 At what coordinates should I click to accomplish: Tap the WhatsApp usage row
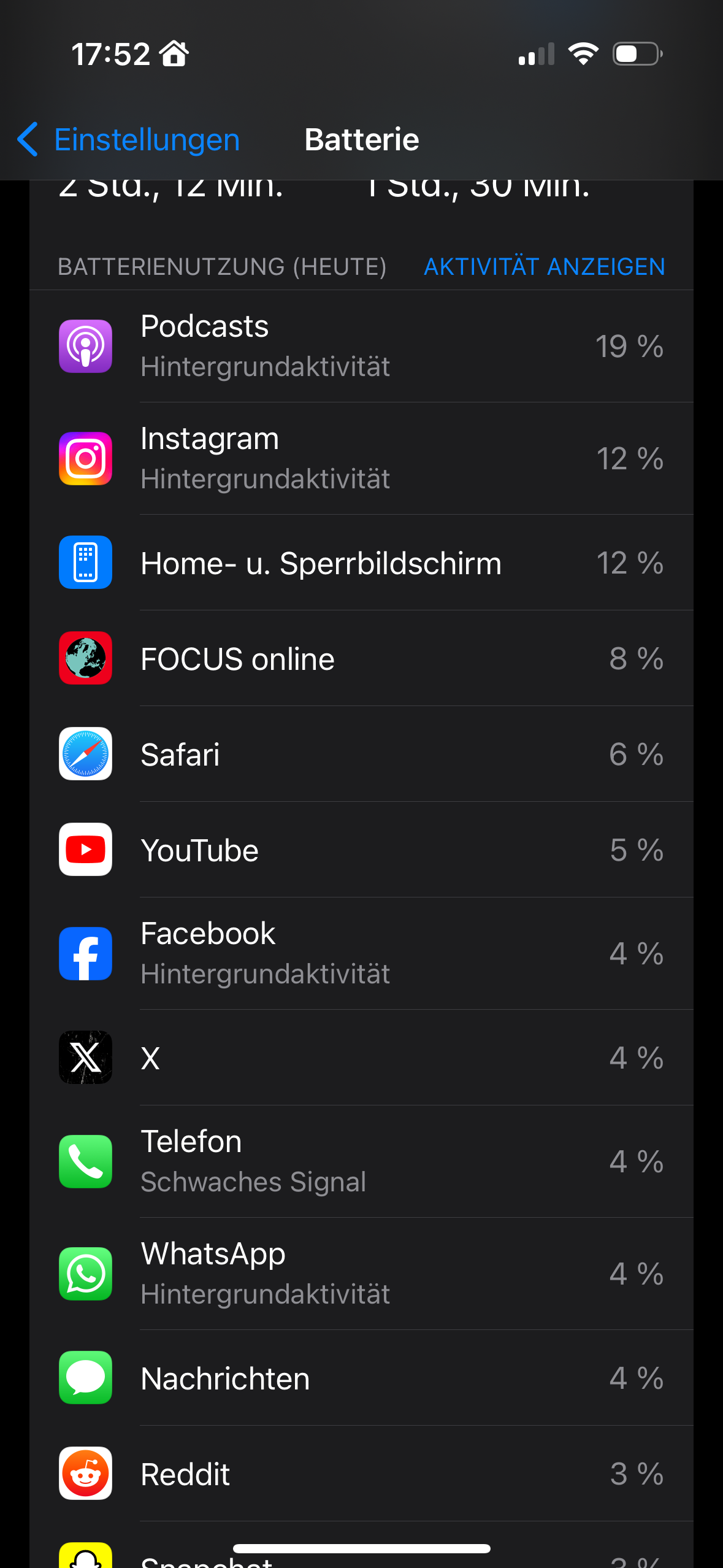[x=361, y=1274]
